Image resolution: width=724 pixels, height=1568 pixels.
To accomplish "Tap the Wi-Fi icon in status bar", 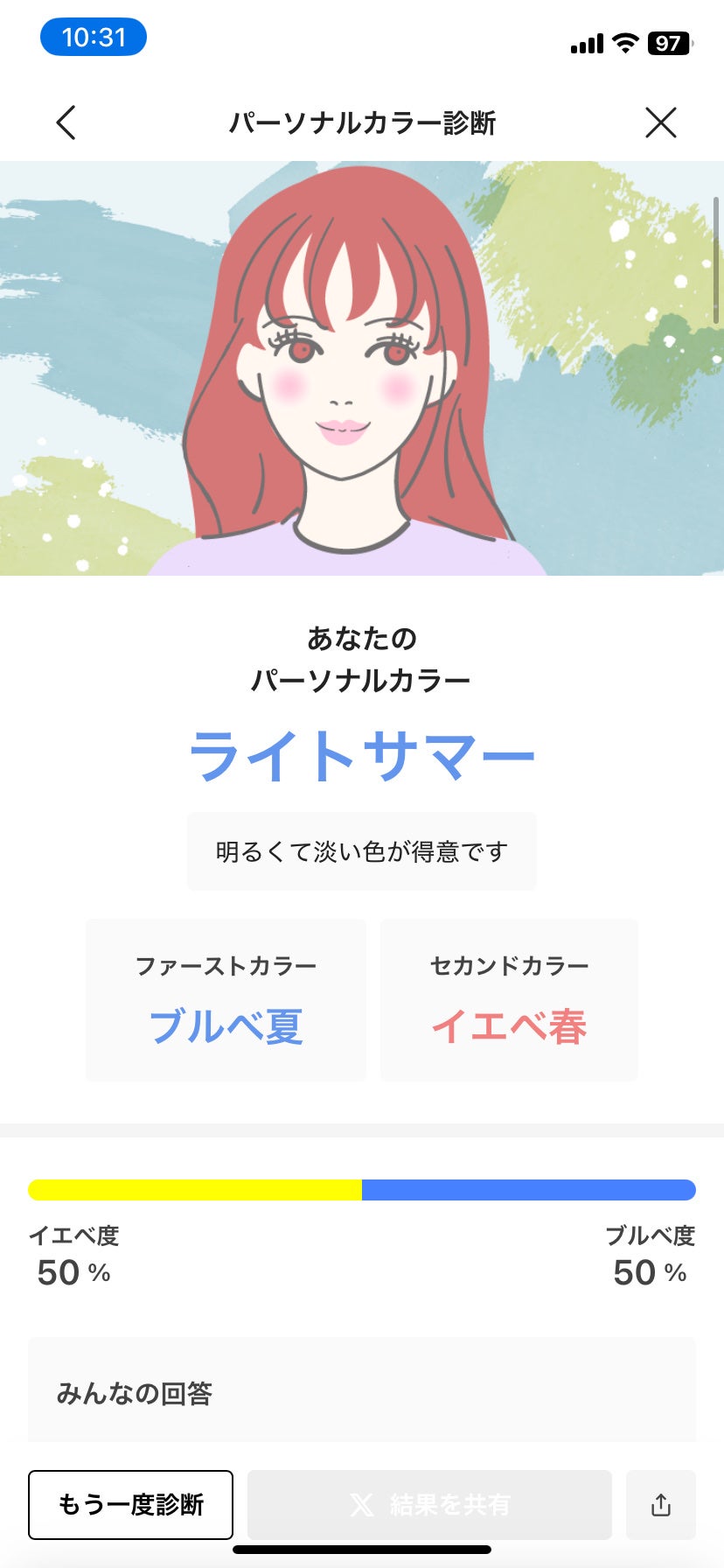I will coord(623,43).
